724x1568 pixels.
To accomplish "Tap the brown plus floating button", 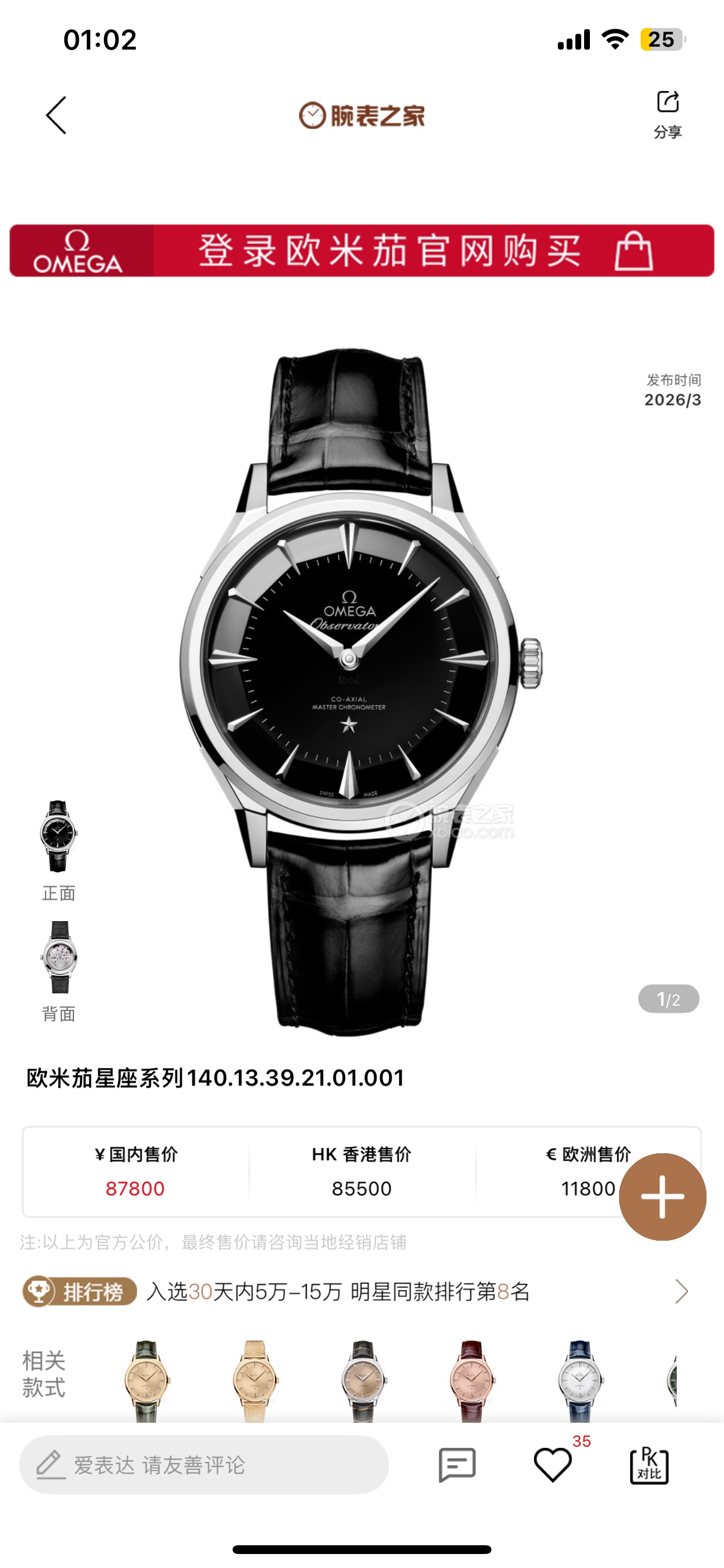I will pos(662,1196).
